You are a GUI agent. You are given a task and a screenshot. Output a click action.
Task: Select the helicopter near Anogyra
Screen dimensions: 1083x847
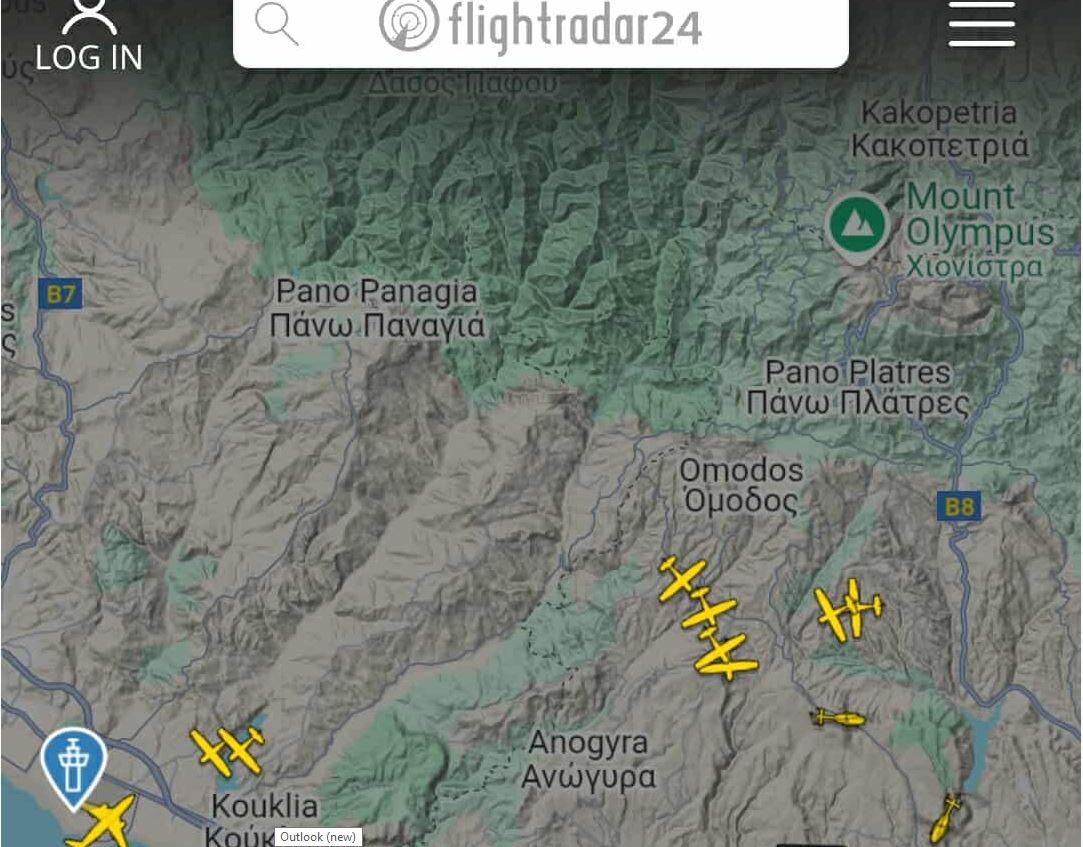coord(838,717)
